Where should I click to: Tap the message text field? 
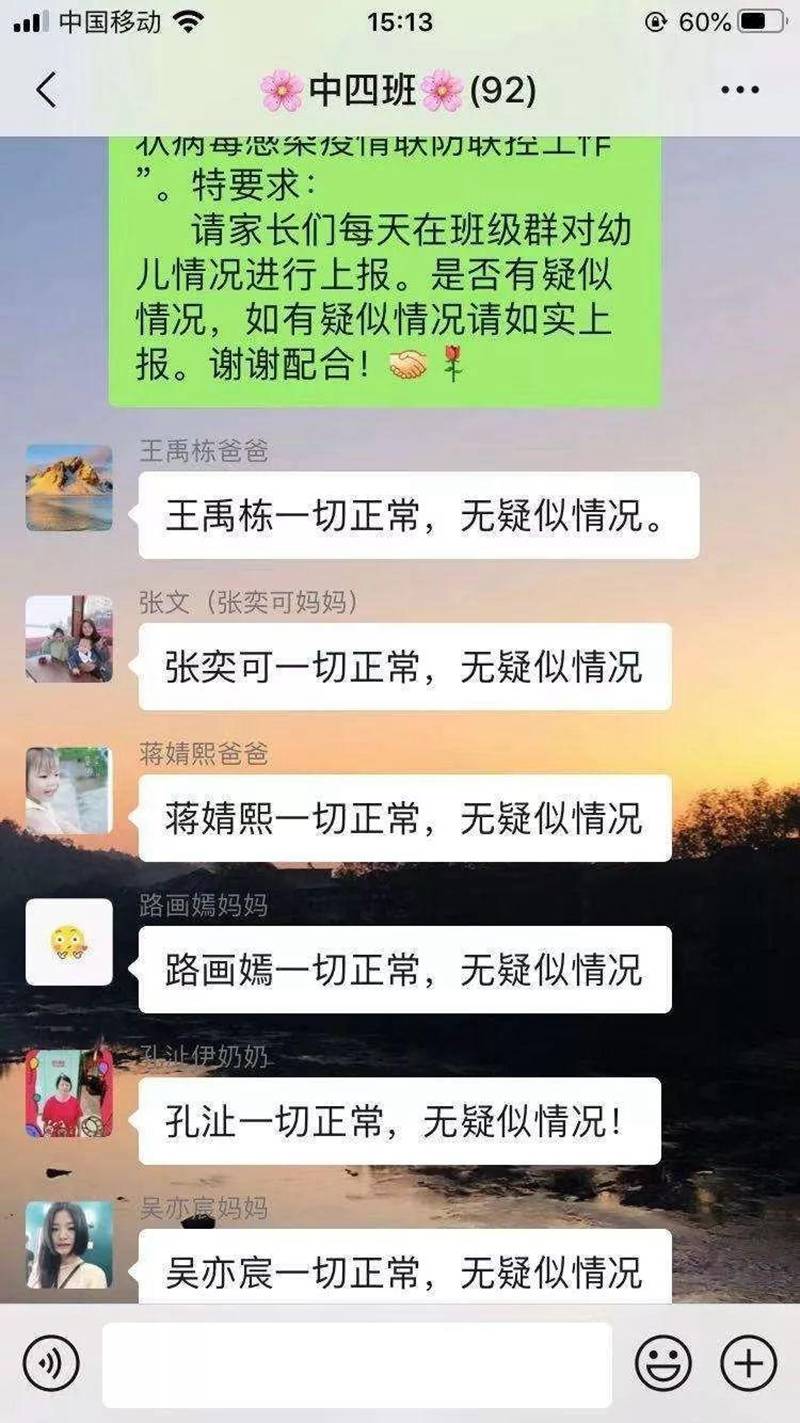357,1364
